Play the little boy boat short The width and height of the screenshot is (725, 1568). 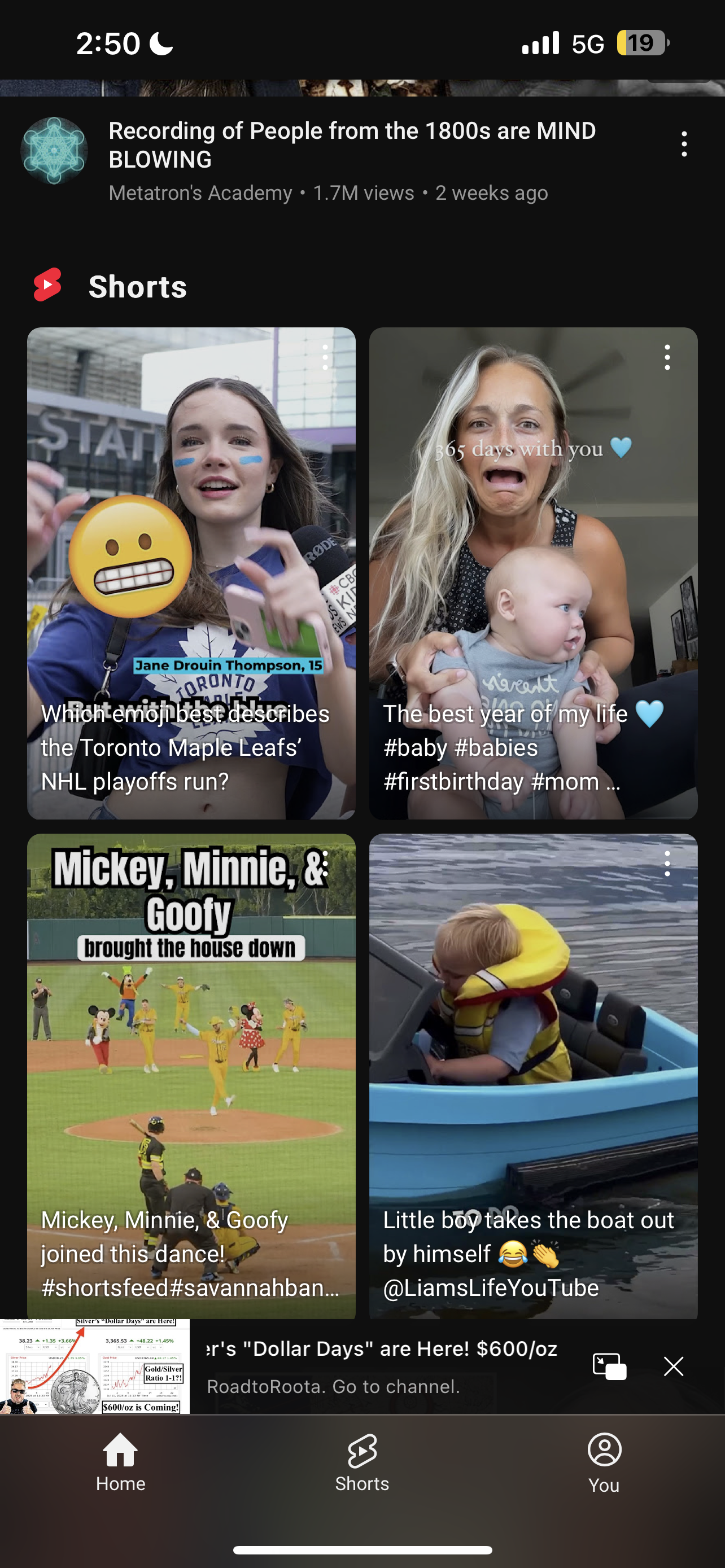(x=533, y=1076)
